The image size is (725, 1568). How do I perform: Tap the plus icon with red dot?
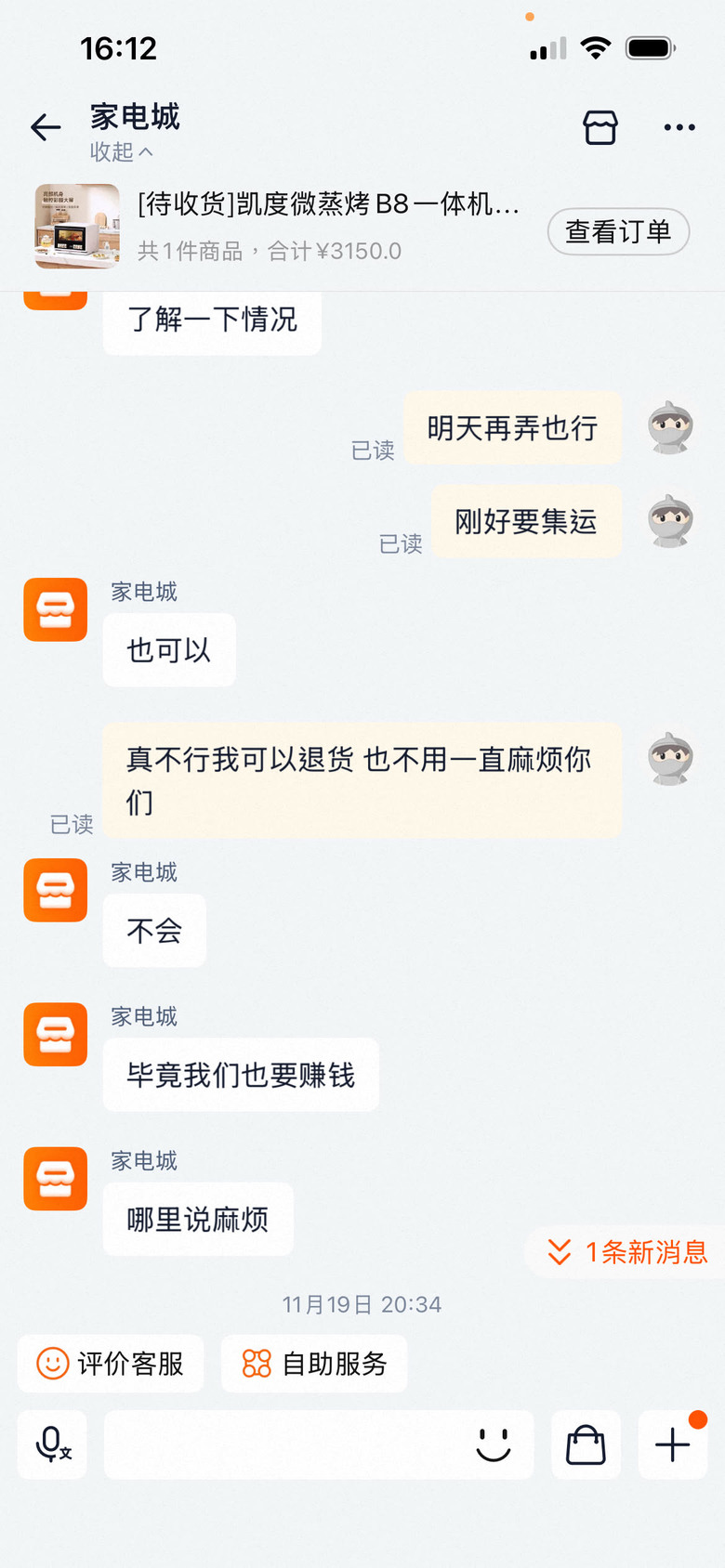pyautogui.click(x=672, y=1444)
